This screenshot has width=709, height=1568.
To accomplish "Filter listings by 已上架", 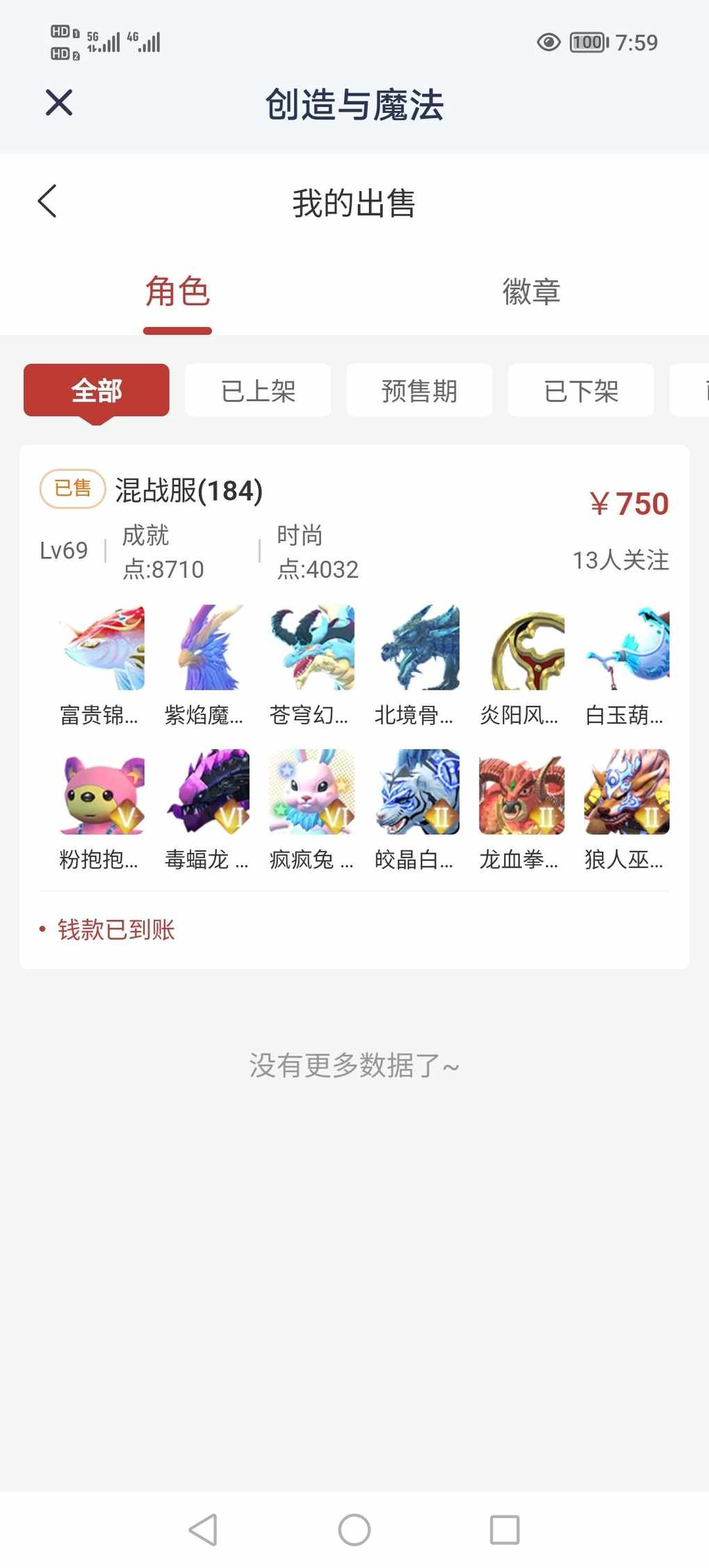I will coord(258,391).
